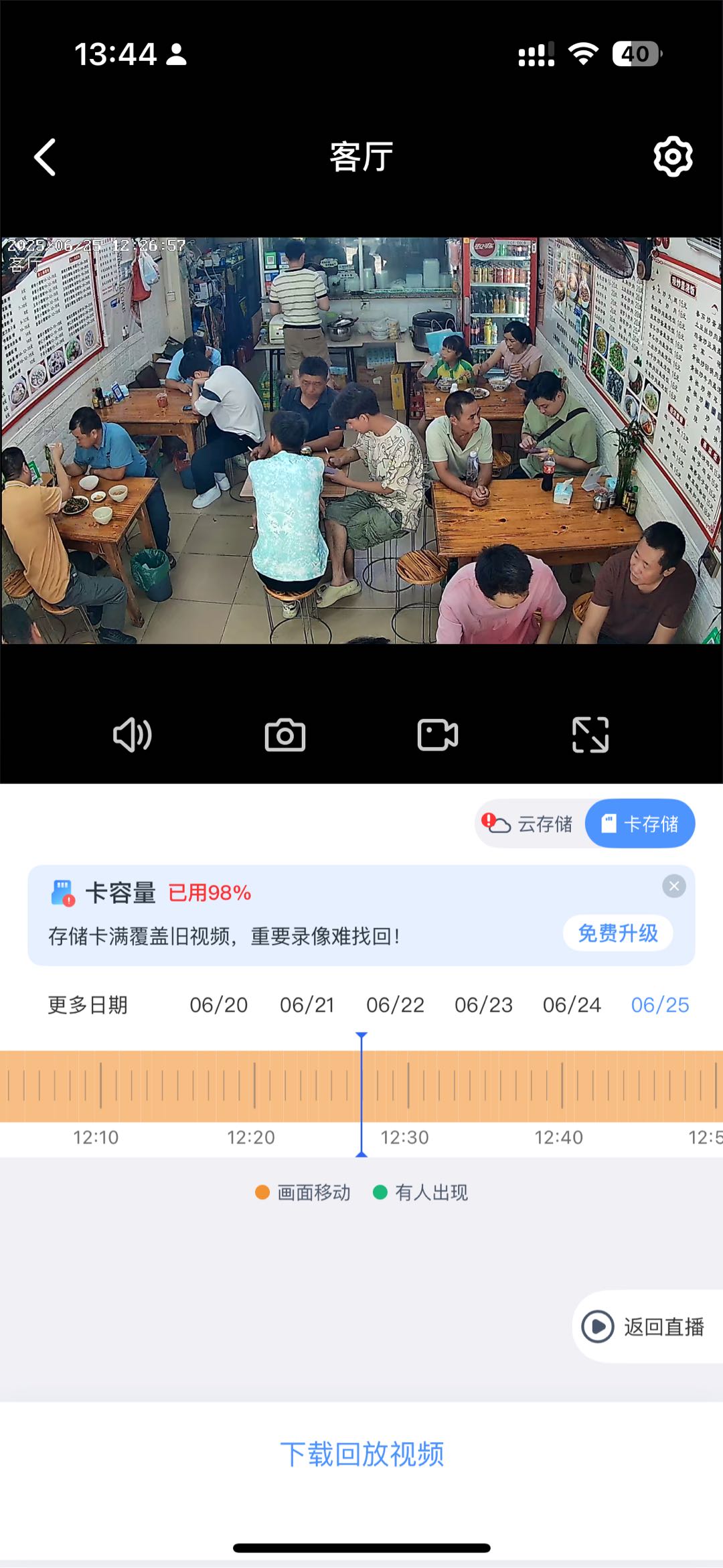Select date 06/20
Image resolution: width=723 pixels, height=1568 pixels.
point(218,1005)
